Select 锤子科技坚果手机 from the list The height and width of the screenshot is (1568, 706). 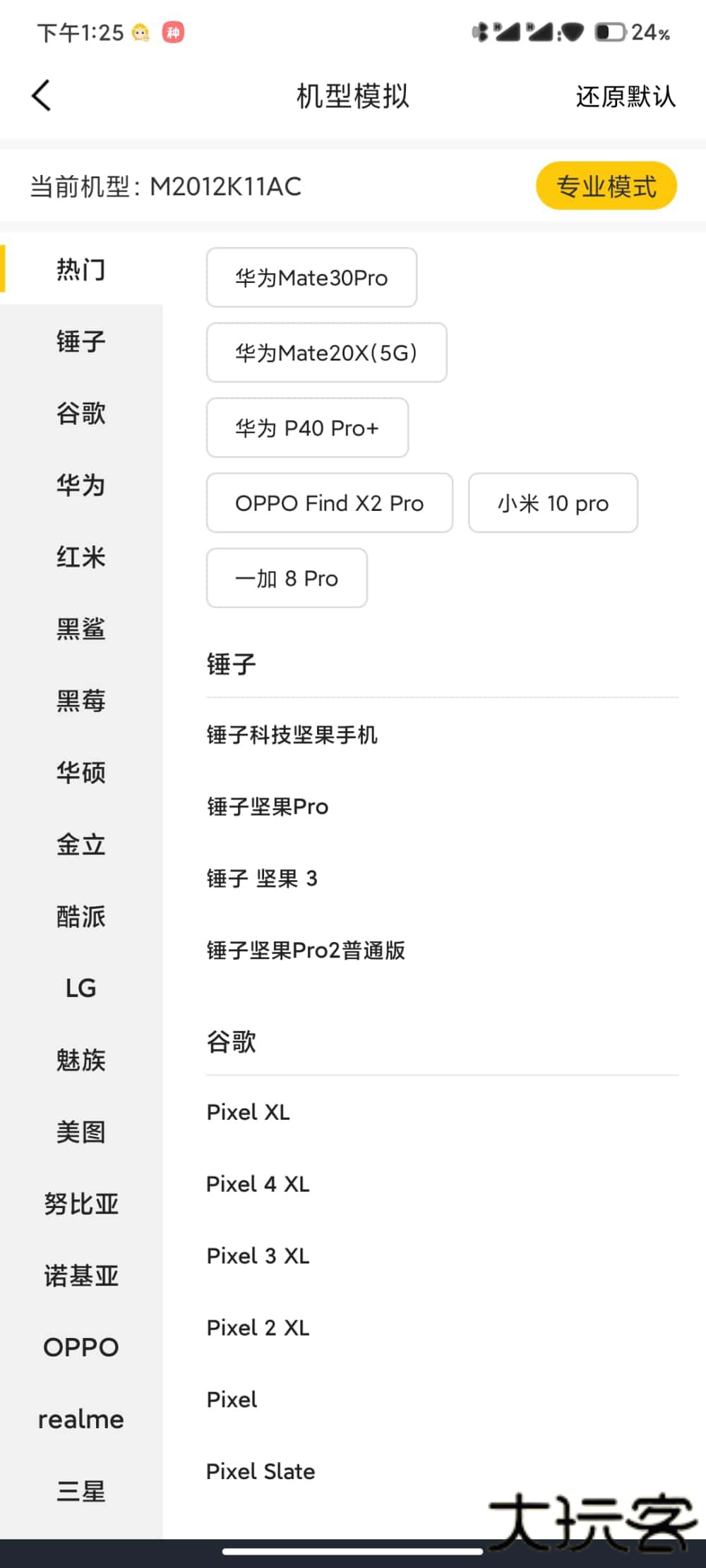[x=293, y=735]
